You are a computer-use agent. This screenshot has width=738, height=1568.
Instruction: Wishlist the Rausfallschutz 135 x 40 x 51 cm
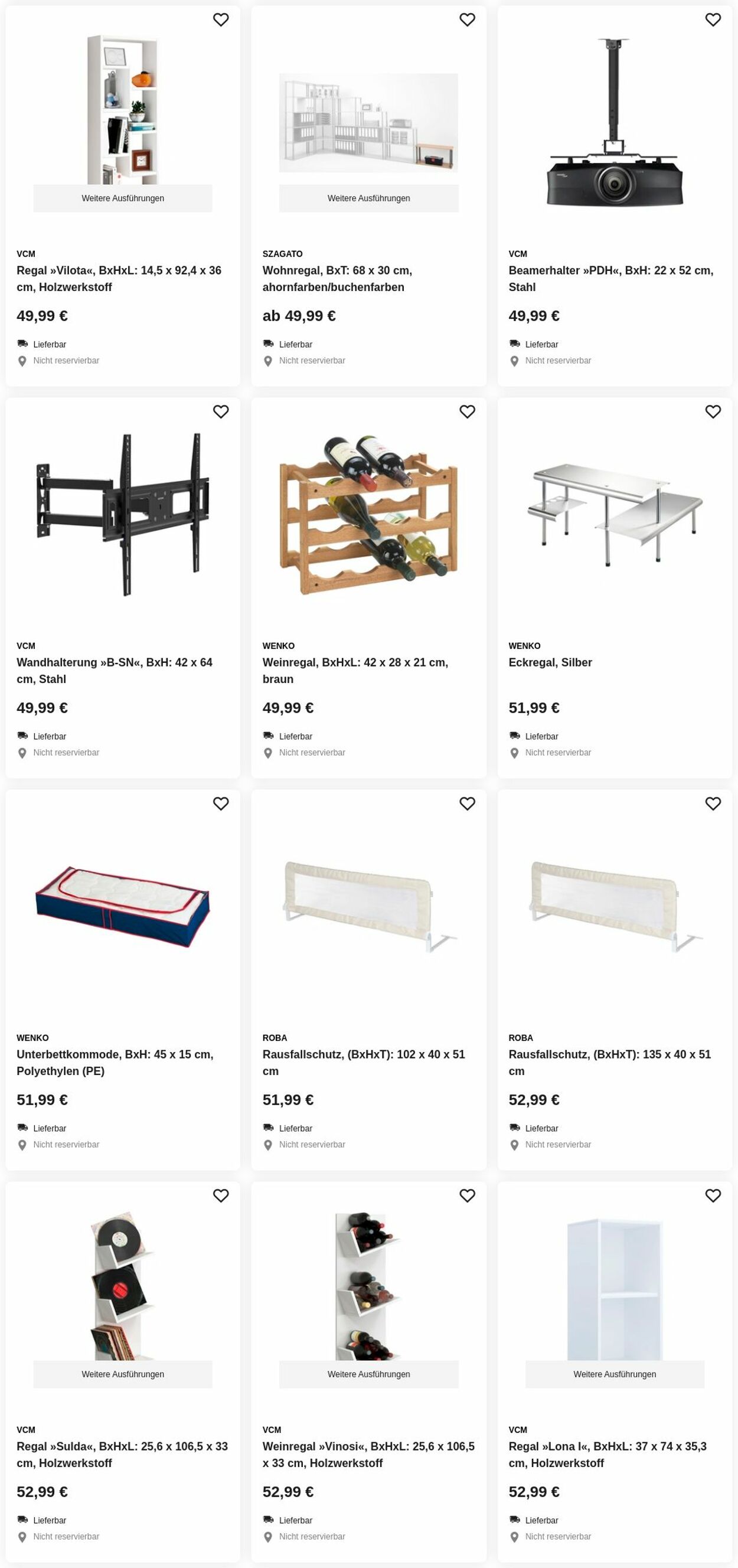point(713,803)
